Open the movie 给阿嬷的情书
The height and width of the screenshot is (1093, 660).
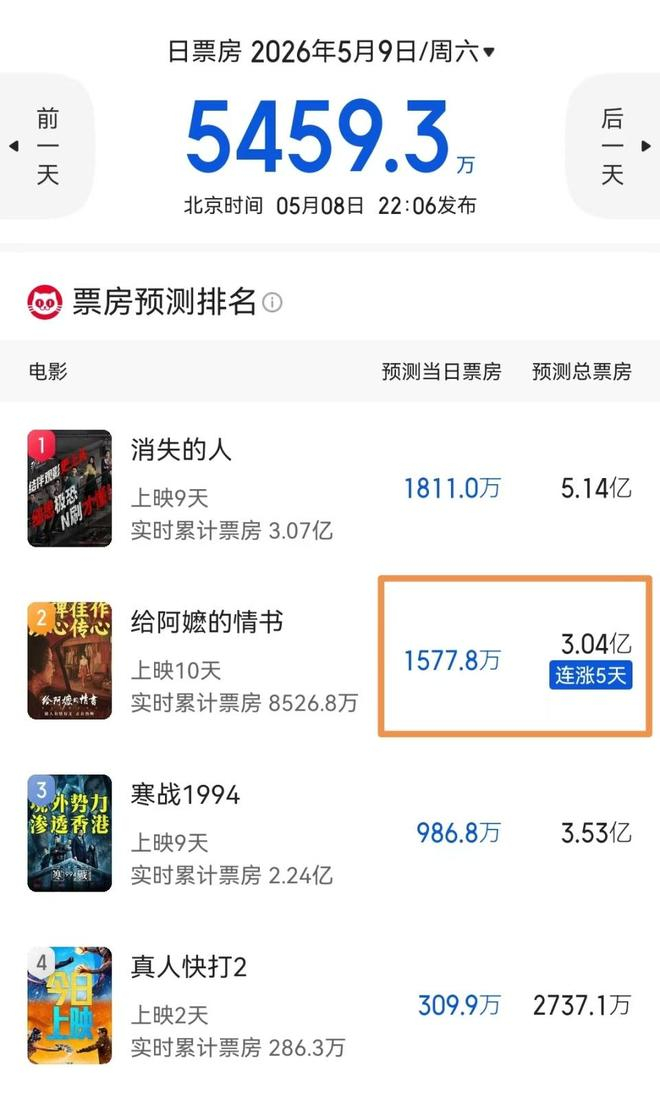pos(330,660)
